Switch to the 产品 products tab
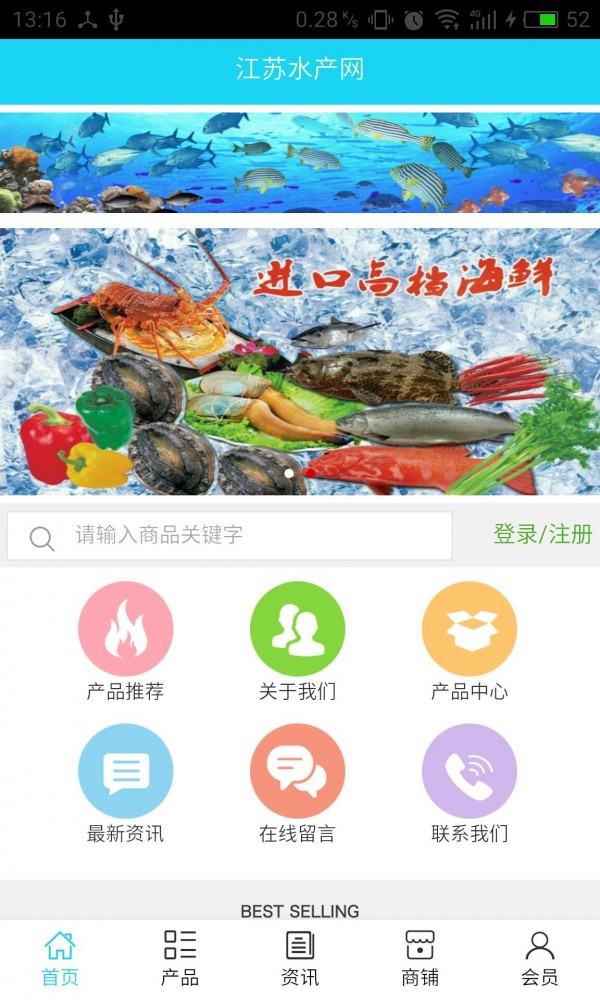The image size is (600, 1000). coord(180,957)
